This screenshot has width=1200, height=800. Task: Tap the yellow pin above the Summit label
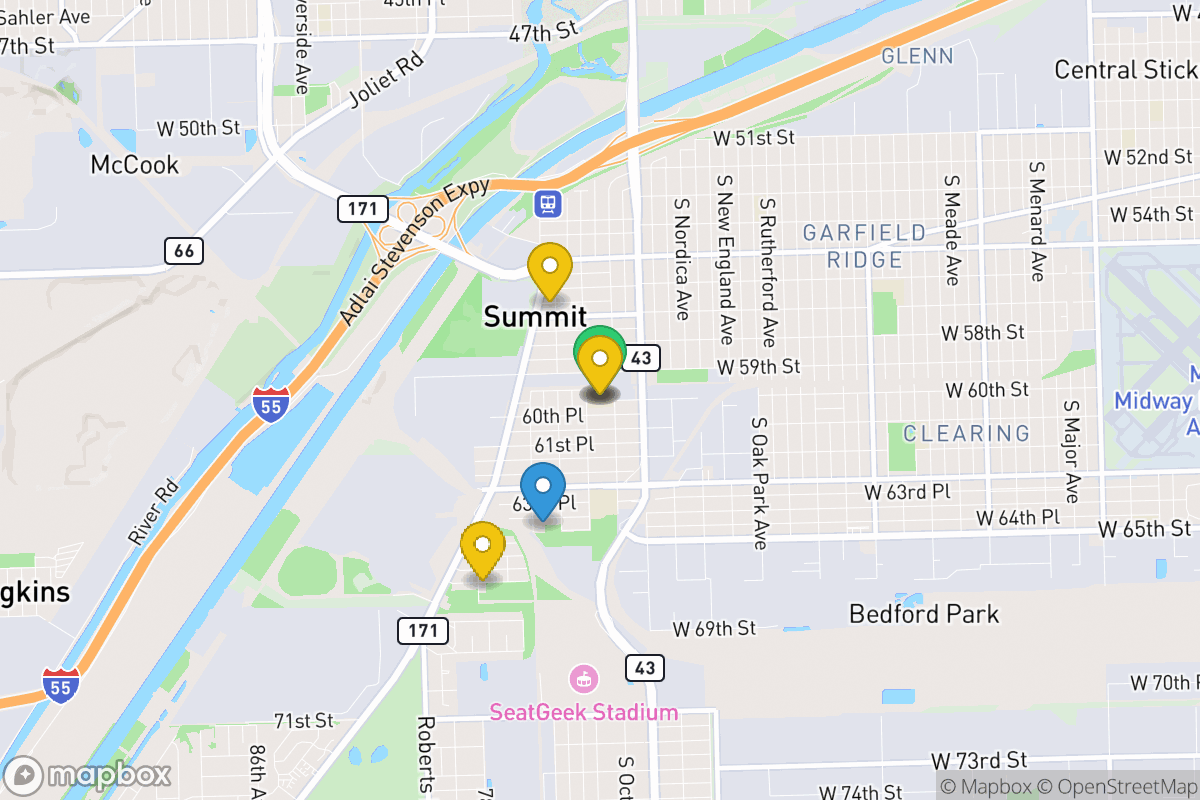[x=549, y=269]
